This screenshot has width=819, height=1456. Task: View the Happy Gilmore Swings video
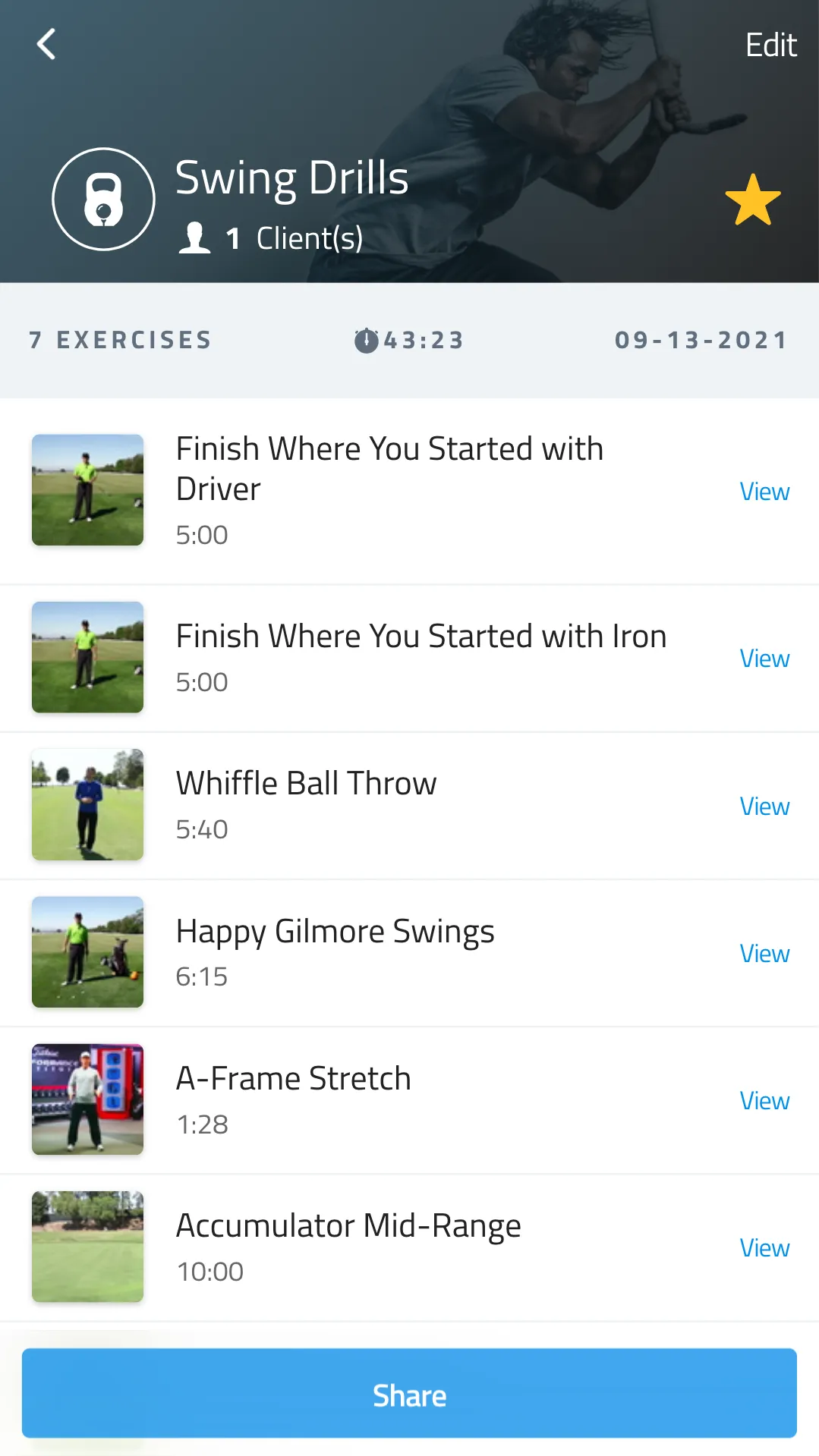(764, 953)
